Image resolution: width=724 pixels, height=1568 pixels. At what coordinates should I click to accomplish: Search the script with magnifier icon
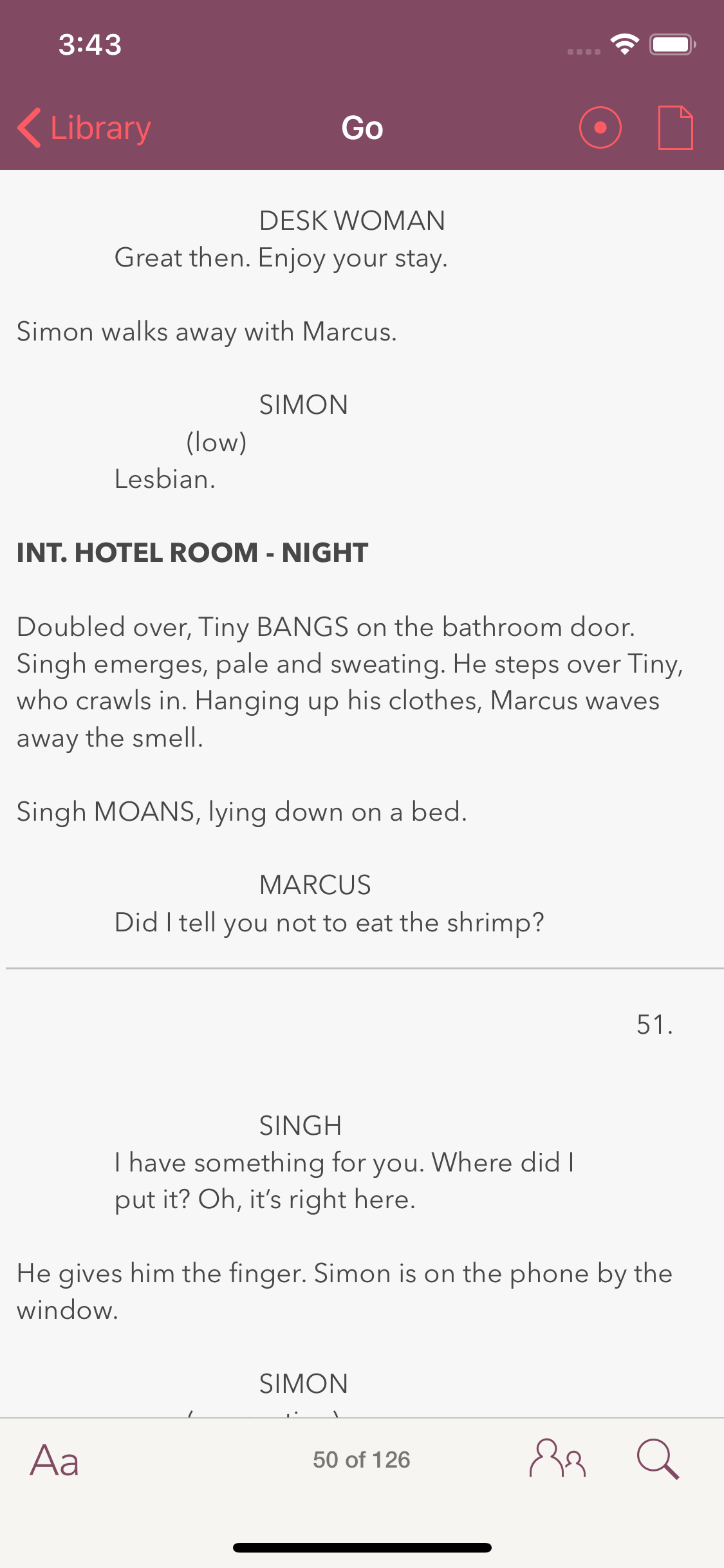pos(657,1459)
